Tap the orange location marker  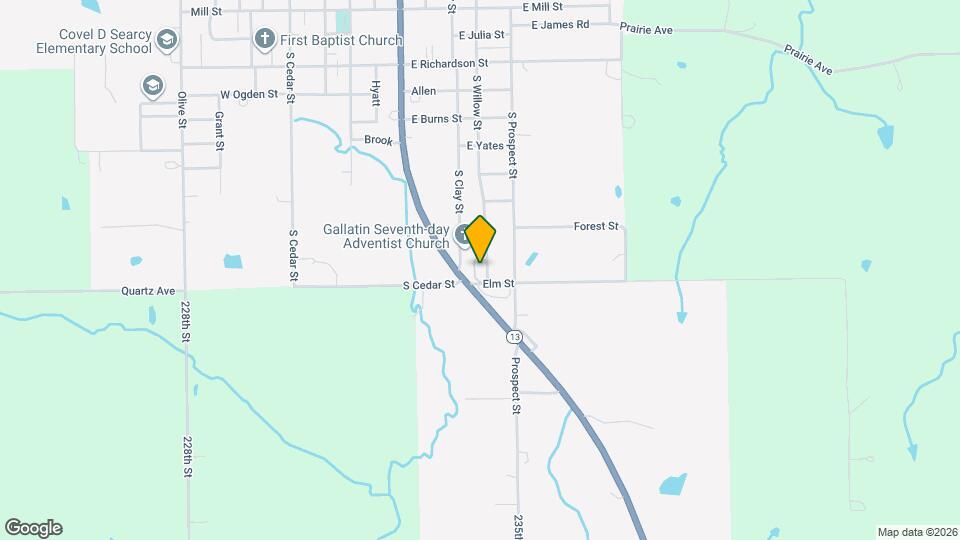481,238
